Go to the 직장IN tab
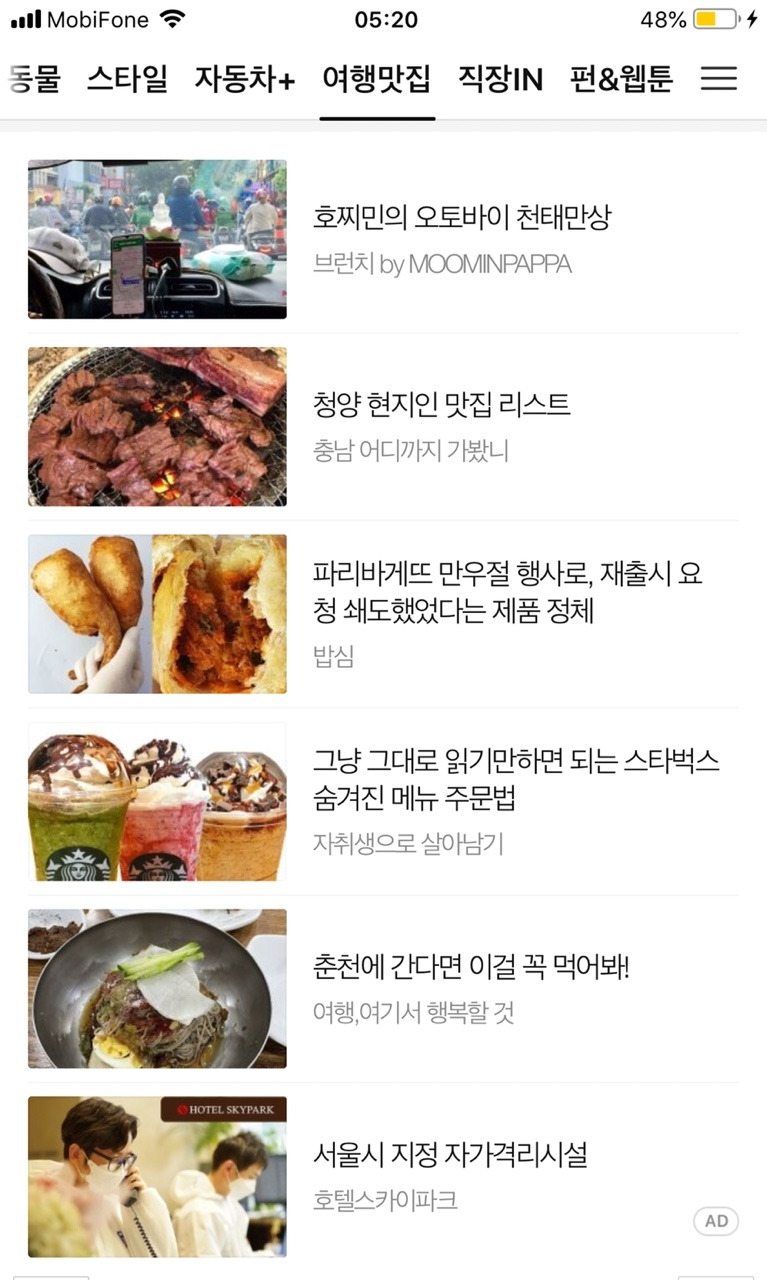 pos(500,79)
